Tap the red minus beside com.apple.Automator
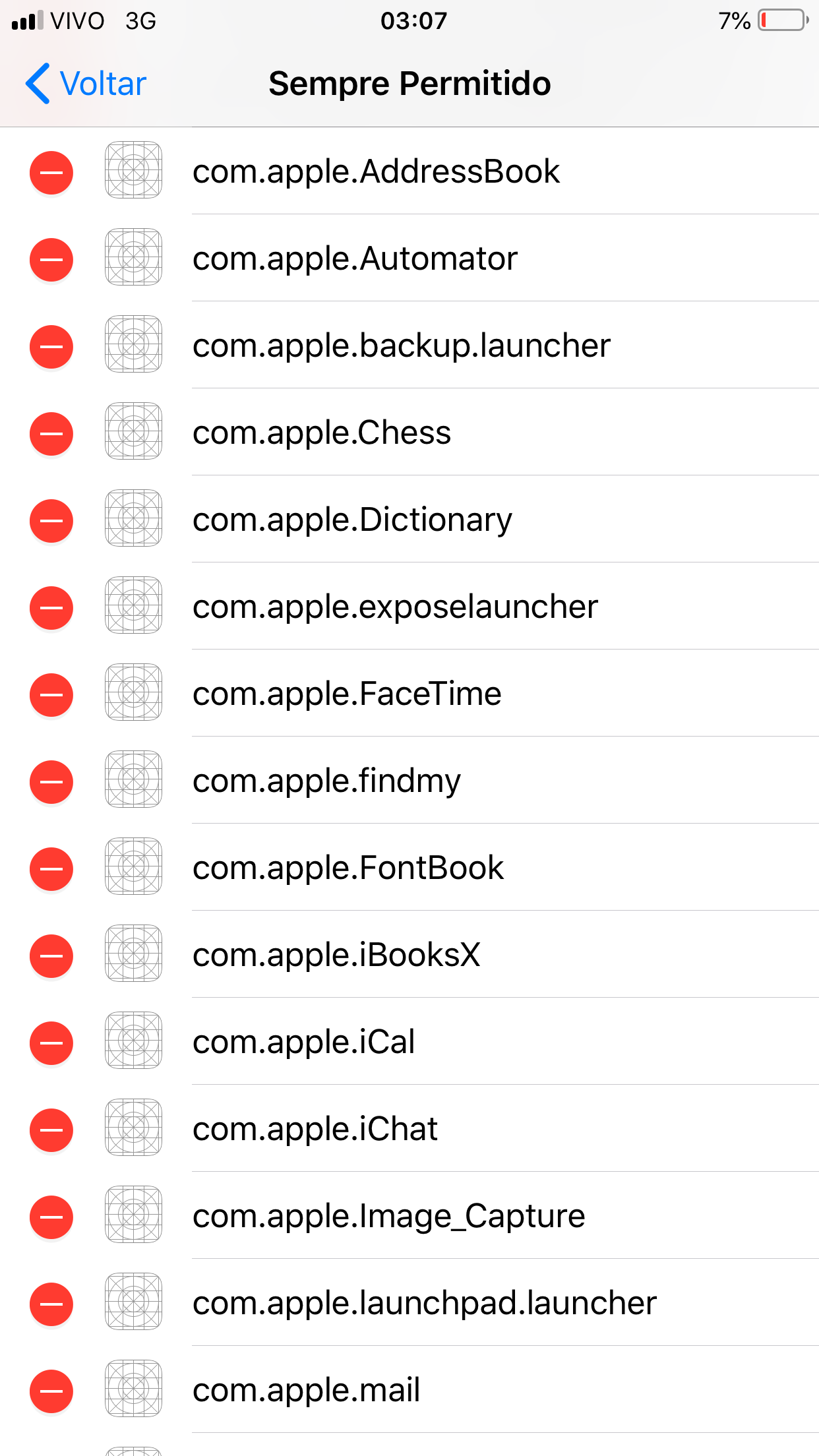Viewport: 819px width, 1456px height. [51, 260]
